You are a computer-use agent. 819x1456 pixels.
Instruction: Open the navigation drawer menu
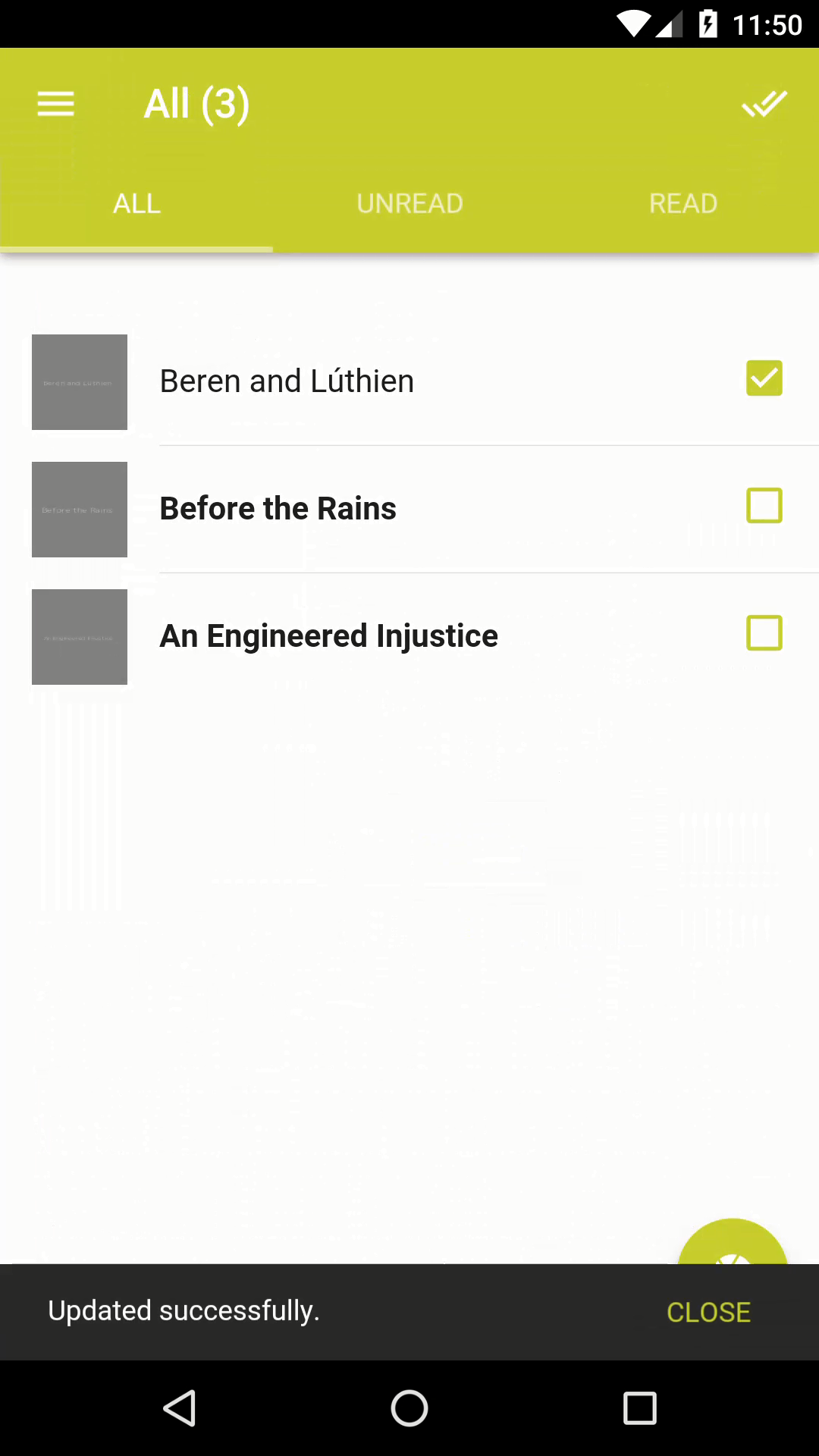click(55, 103)
